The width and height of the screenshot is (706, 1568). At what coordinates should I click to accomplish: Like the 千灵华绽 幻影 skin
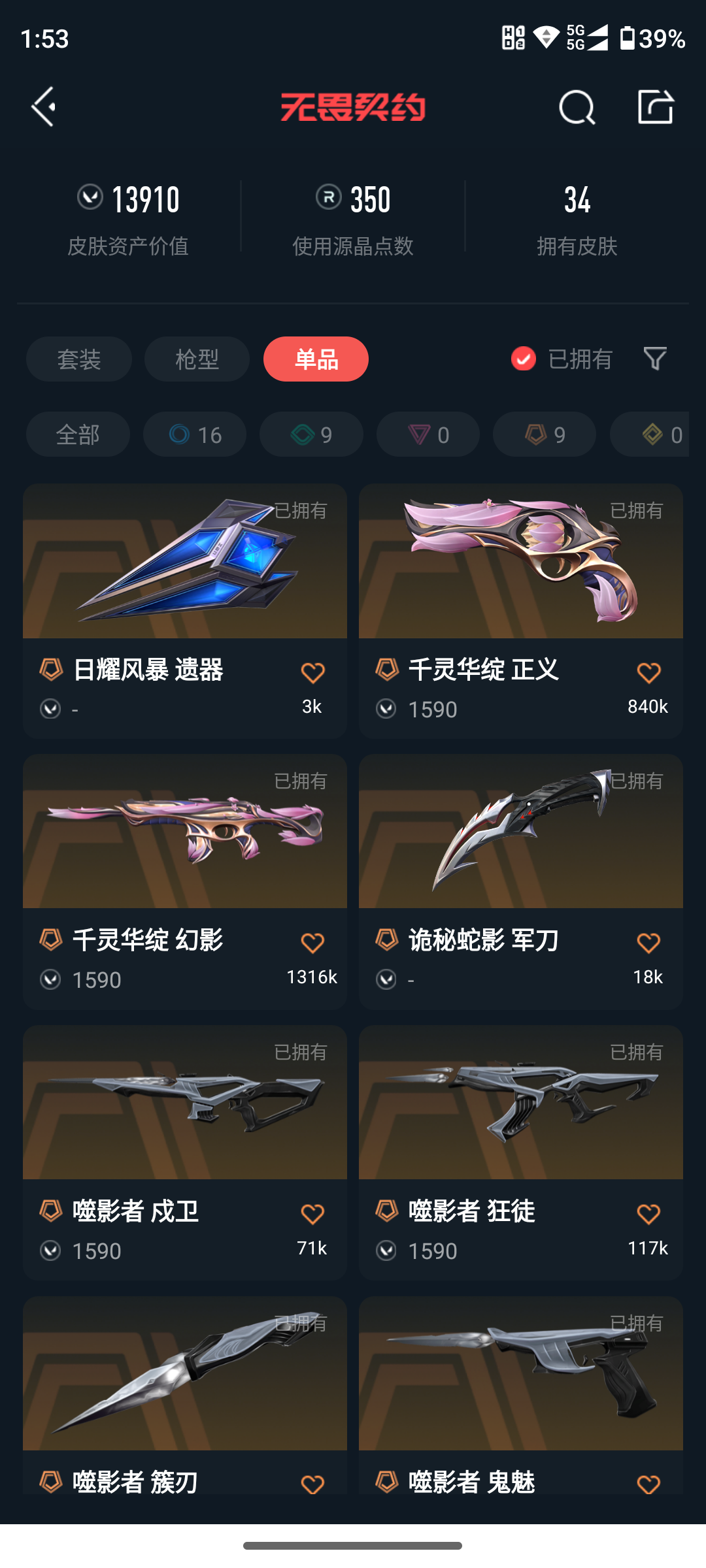point(312,943)
